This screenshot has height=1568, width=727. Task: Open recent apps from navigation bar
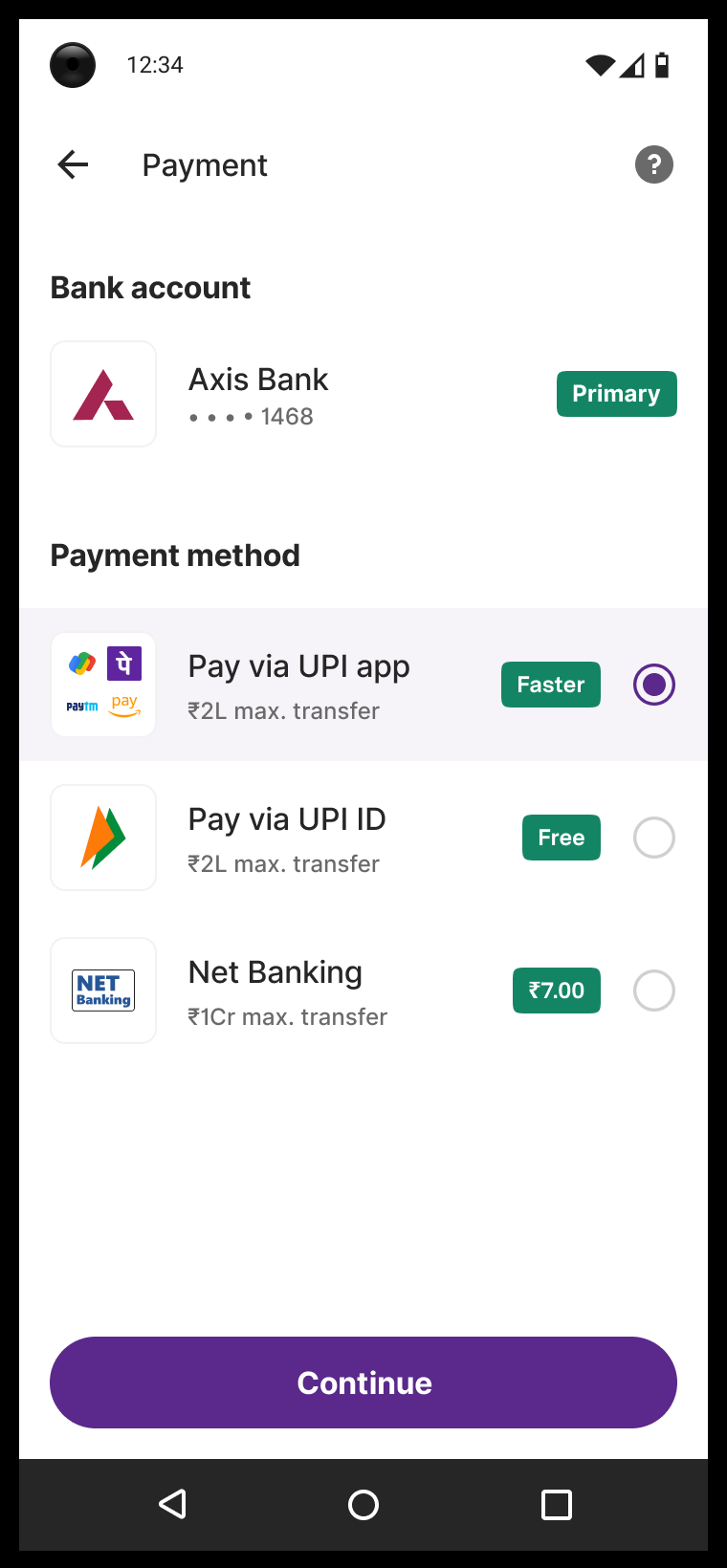coord(557,1505)
